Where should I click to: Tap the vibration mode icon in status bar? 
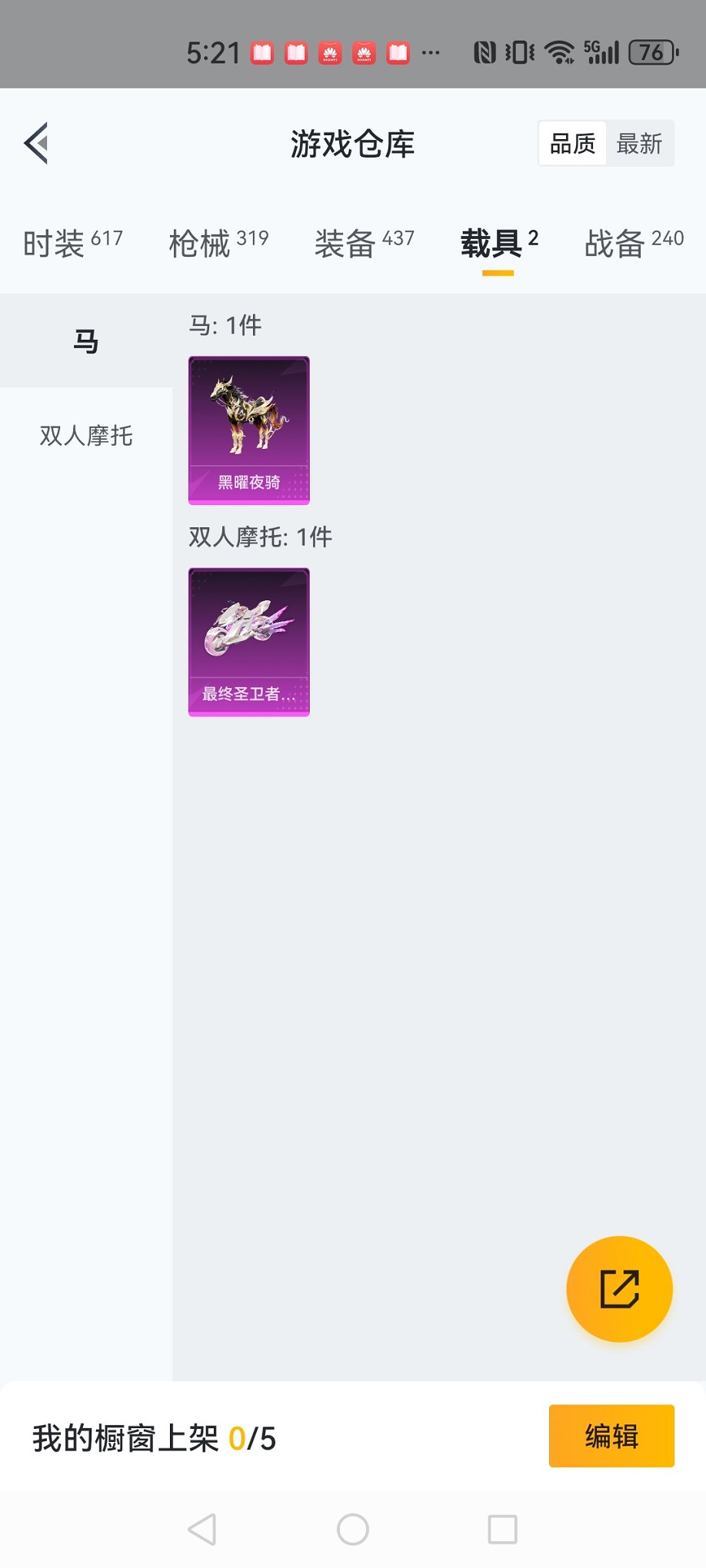(518, 51)
